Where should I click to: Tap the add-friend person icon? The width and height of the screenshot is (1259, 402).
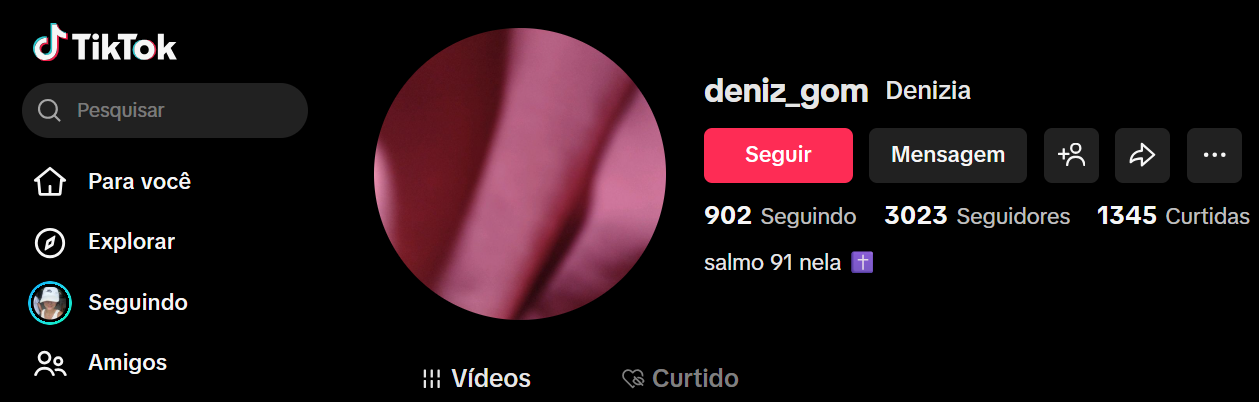click(x=1071, y=155)
